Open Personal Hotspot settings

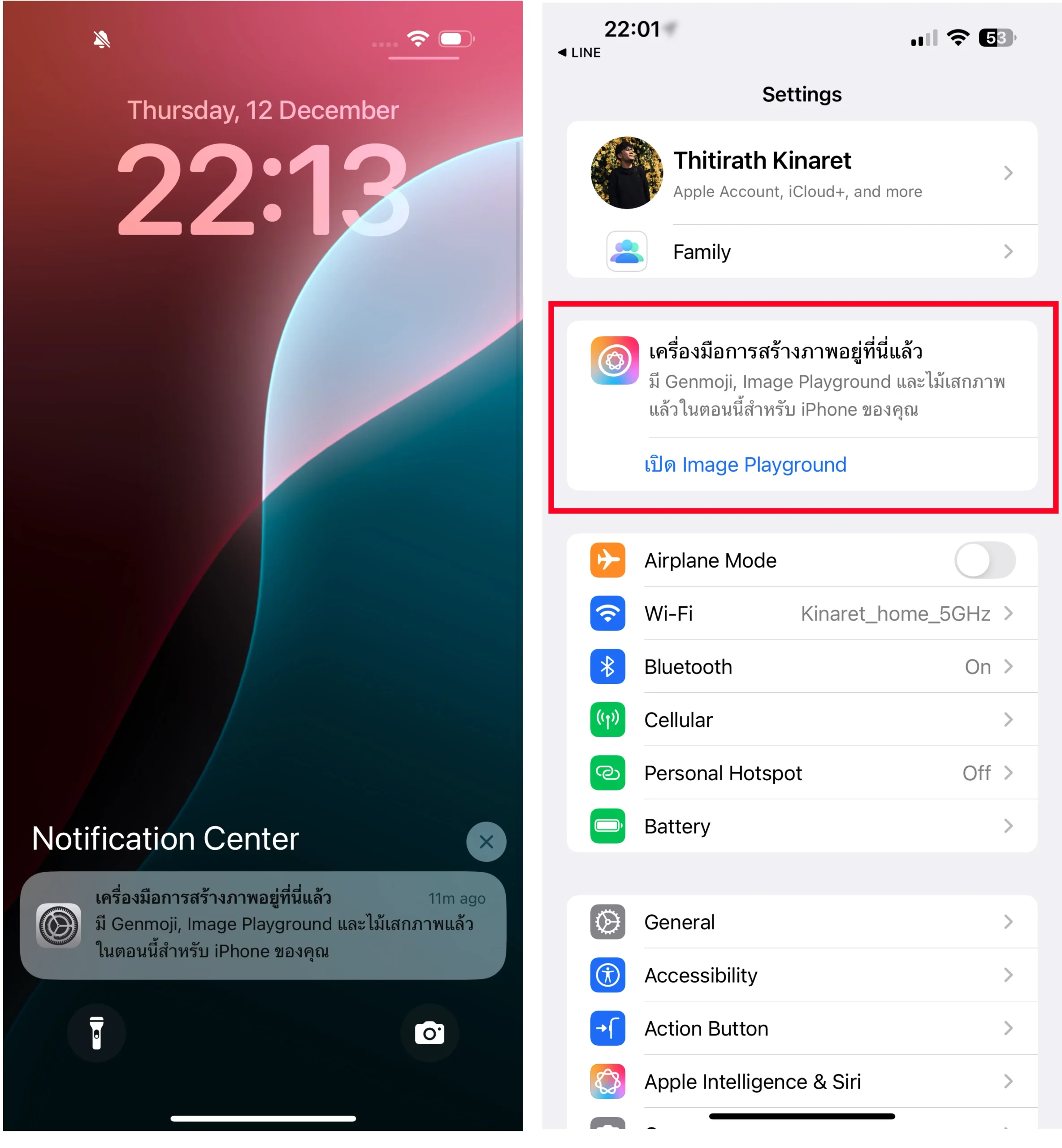pyautogui.click(x=801, y=773)
